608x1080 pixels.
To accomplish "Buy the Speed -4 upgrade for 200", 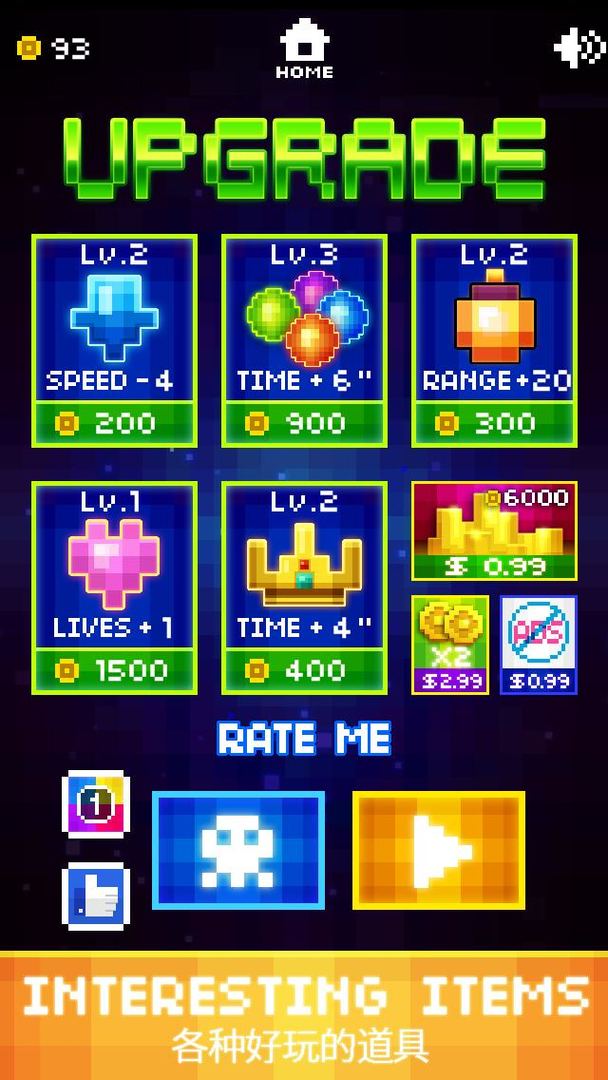I will [x=114, y=423].
